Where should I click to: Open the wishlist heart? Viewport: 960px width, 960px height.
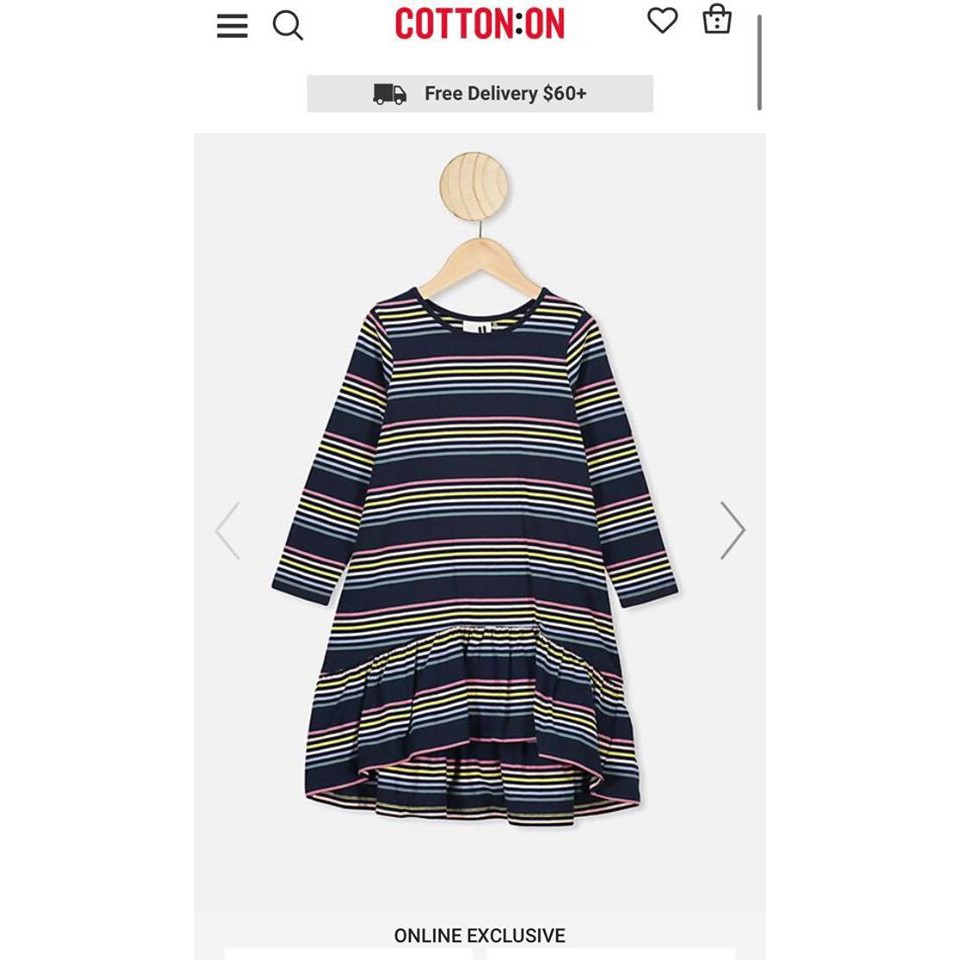[x=662, y=20]
